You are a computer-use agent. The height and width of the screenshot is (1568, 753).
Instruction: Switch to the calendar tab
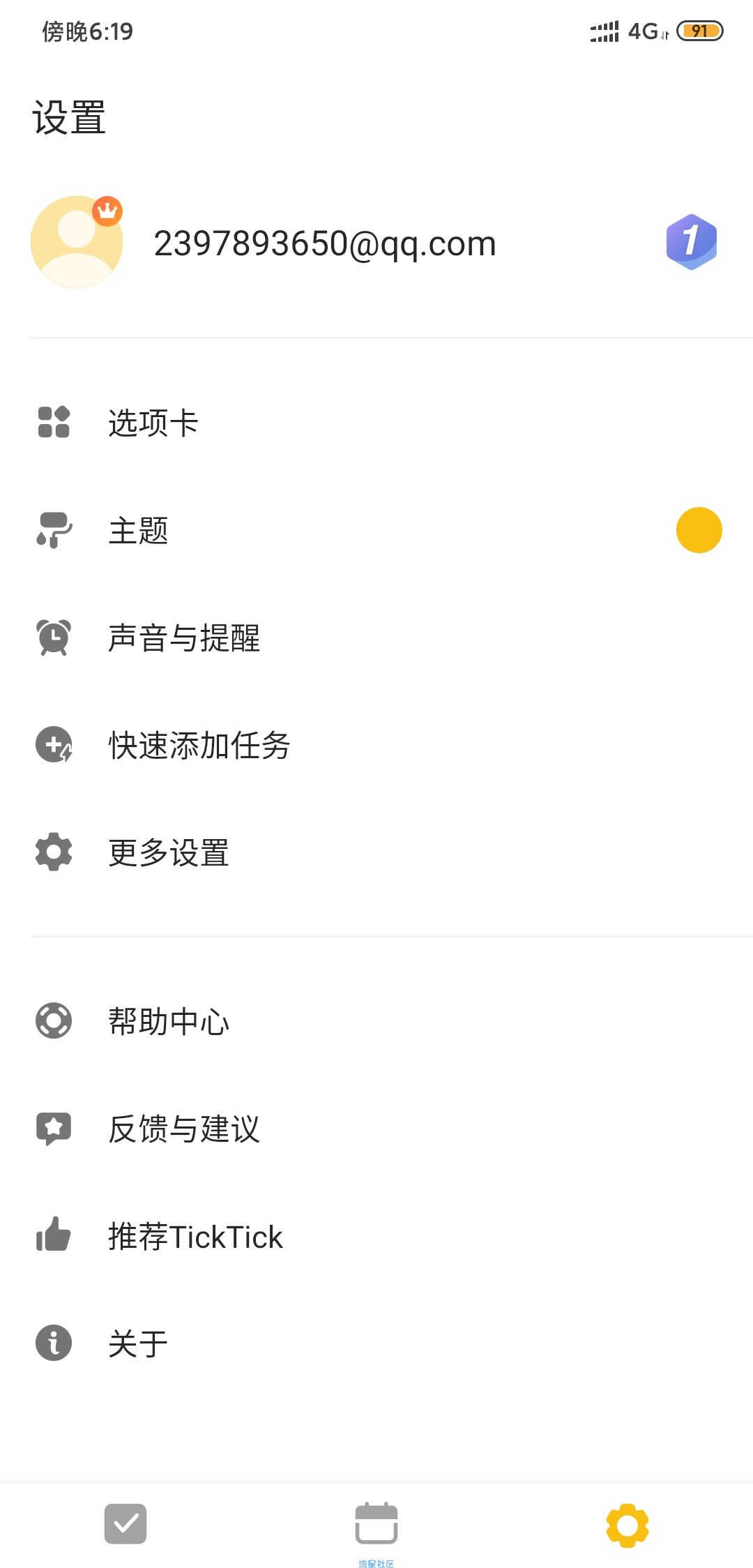click(x=376, y=1524)
